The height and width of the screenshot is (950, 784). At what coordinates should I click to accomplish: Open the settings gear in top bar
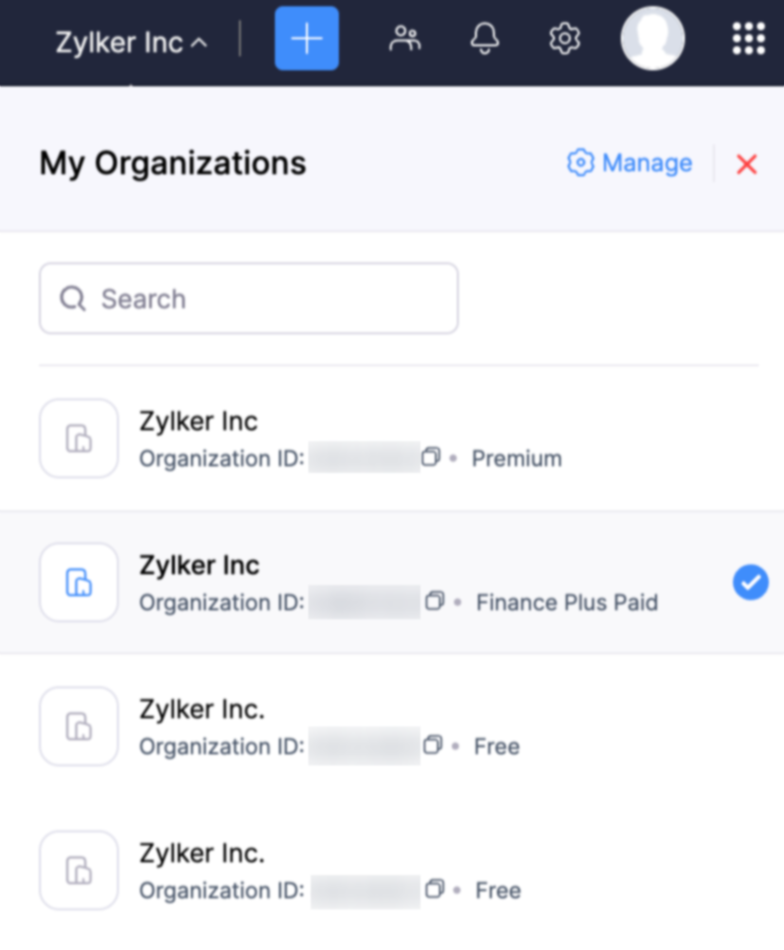click(x=565, y=39)
